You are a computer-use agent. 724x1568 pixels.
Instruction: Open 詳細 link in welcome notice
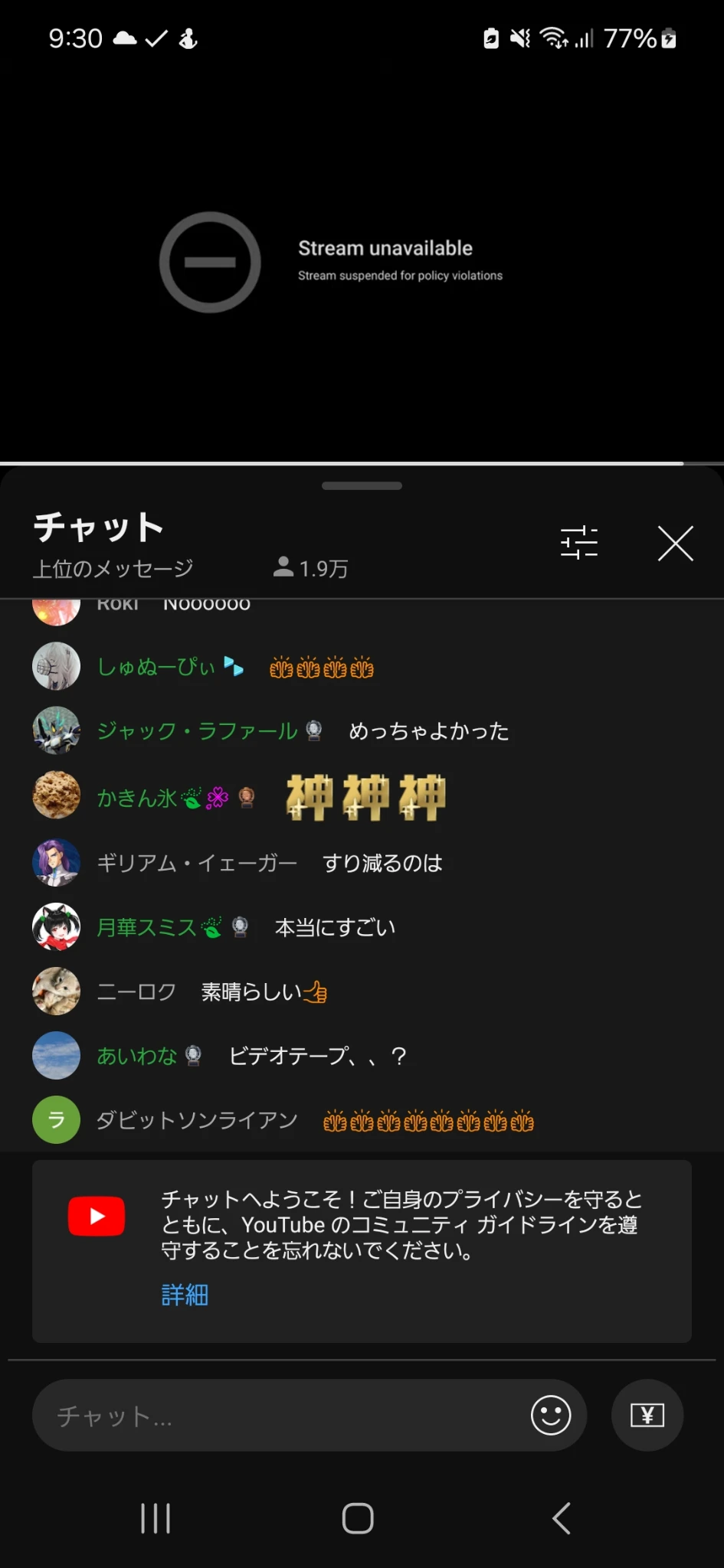[x=185, y=1295]
